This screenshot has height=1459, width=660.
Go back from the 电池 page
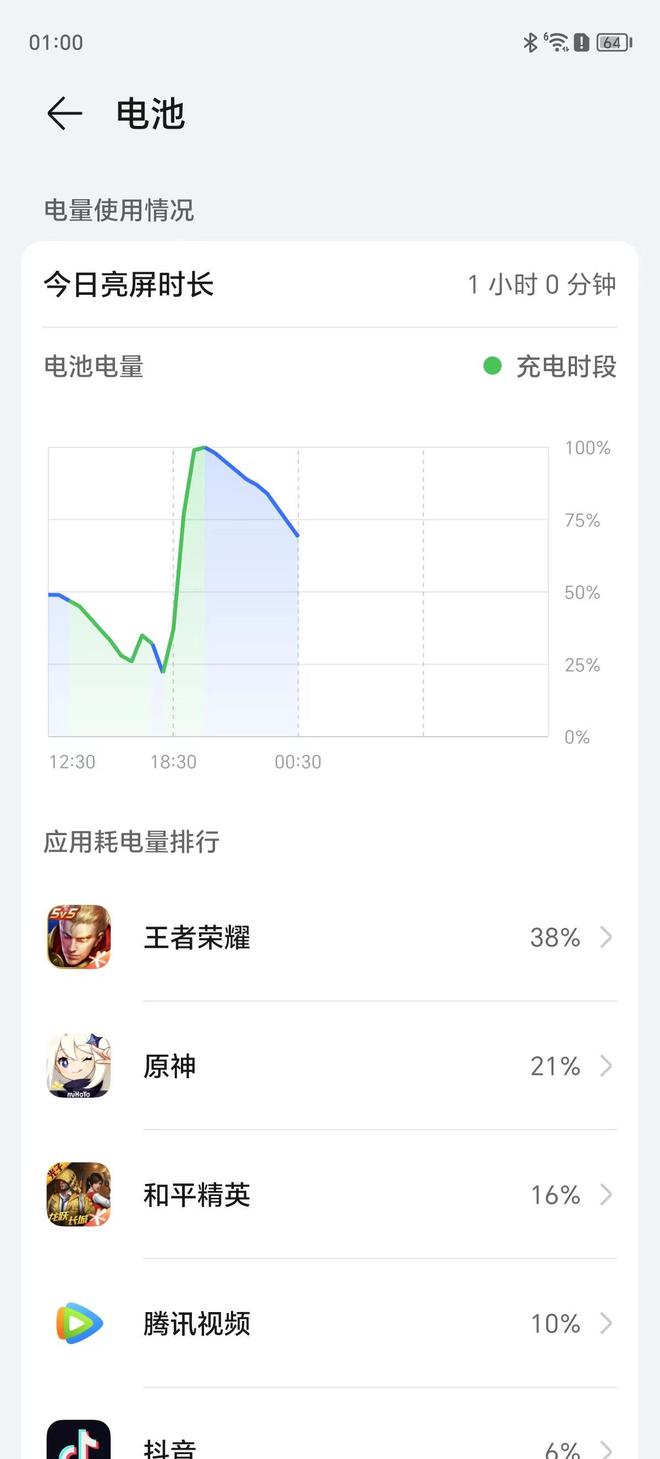point(64,114)
